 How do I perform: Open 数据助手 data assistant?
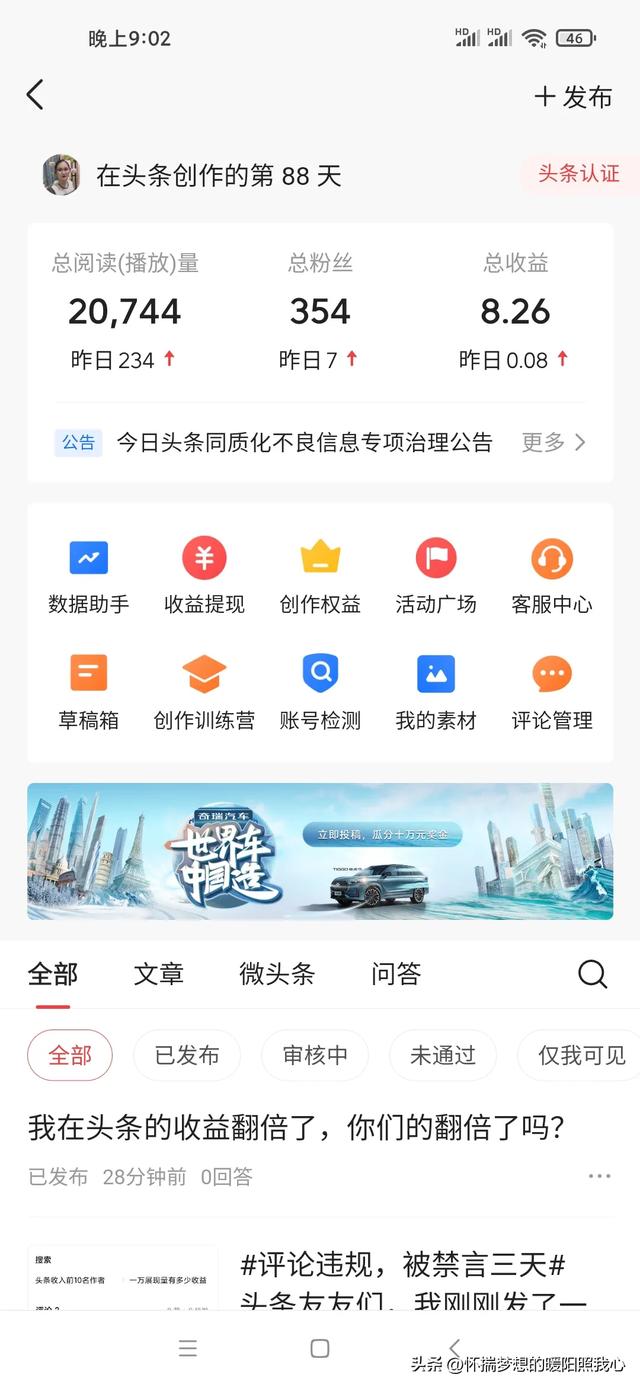tap(89, 576)
